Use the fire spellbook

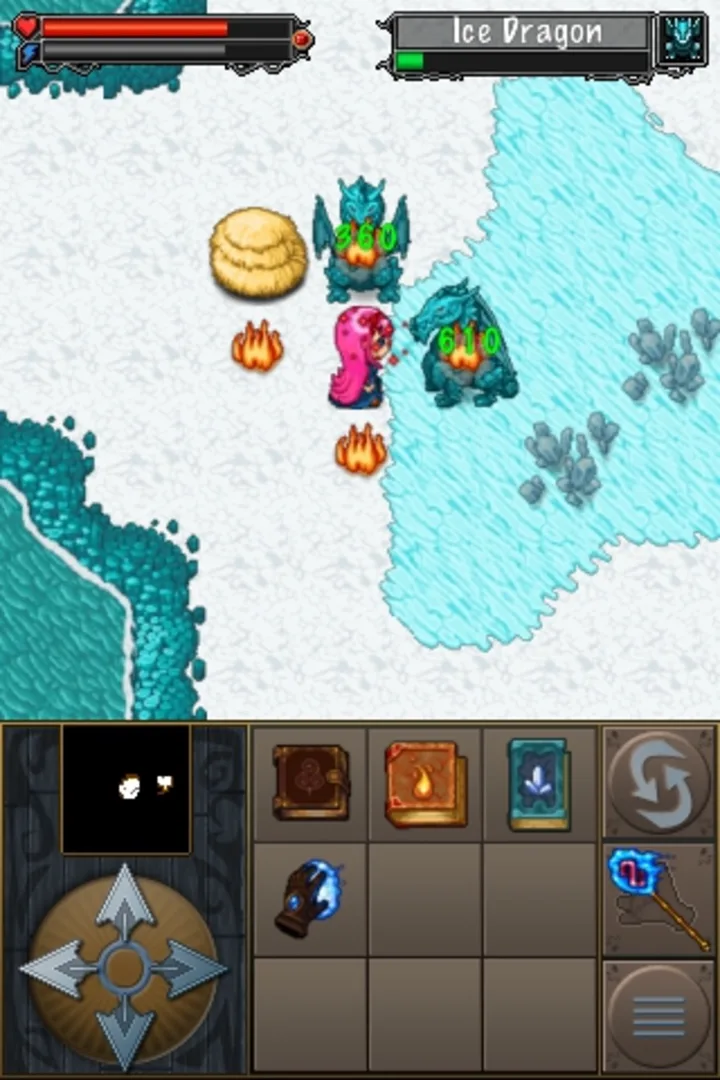425,783
